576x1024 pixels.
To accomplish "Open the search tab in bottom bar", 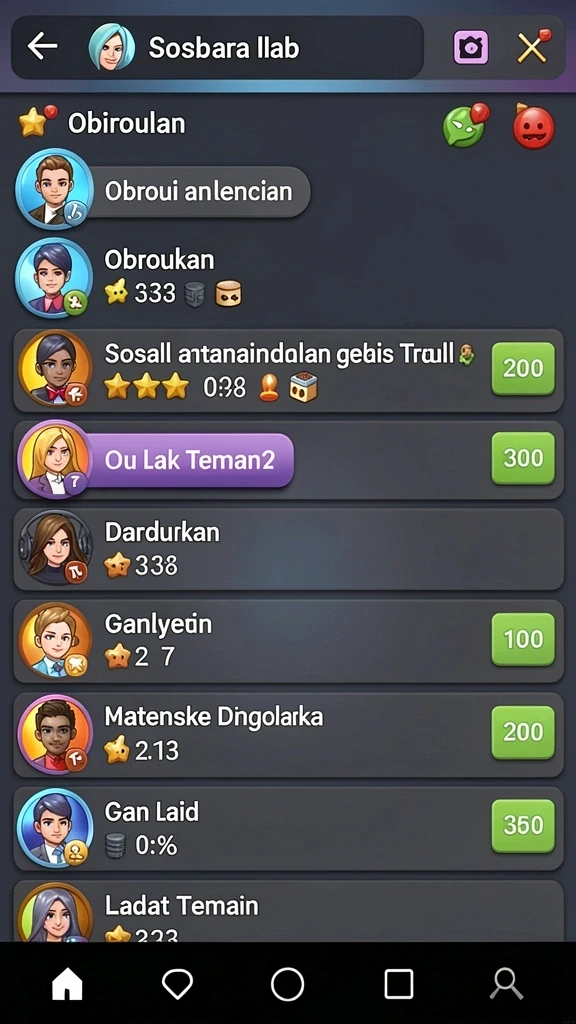I will point(507,984).
